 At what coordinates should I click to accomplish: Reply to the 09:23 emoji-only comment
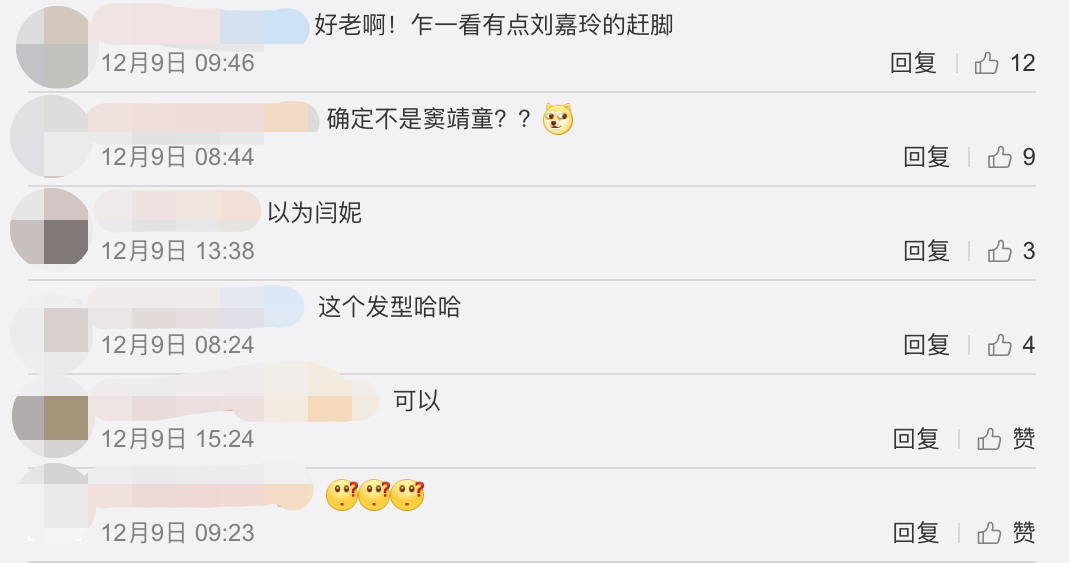click(x=916, y=533)
